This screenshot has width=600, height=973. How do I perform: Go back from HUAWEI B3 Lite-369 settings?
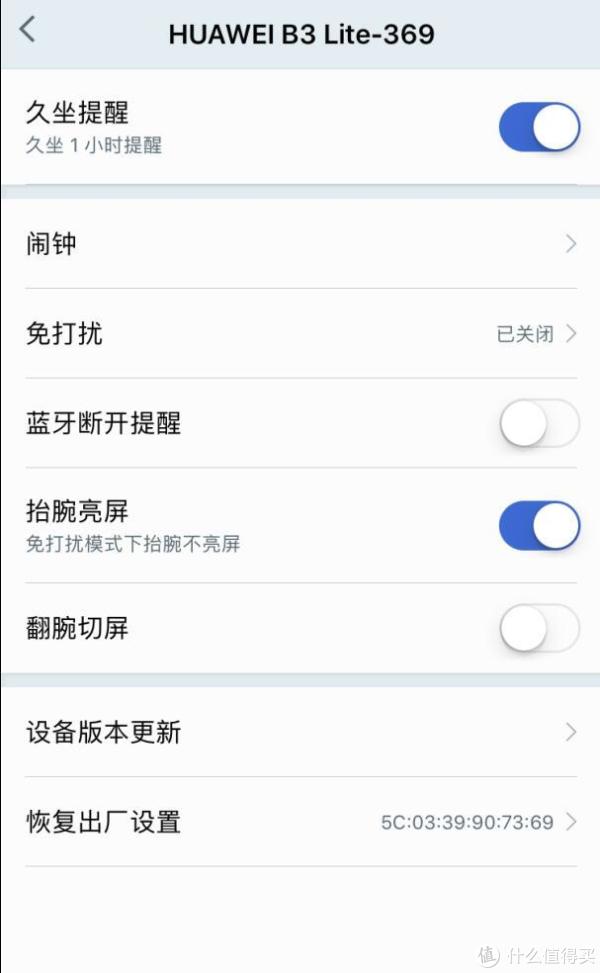(x=28, y=31)
